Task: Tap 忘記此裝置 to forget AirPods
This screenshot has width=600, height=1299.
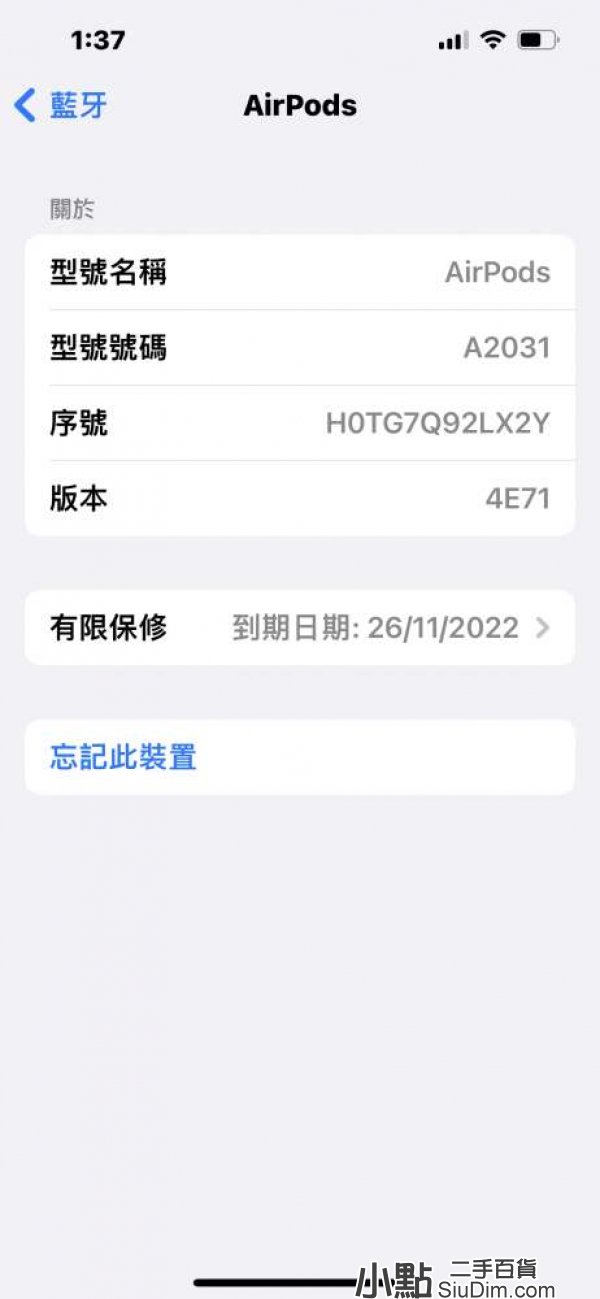Action: [x=124, y=757]
